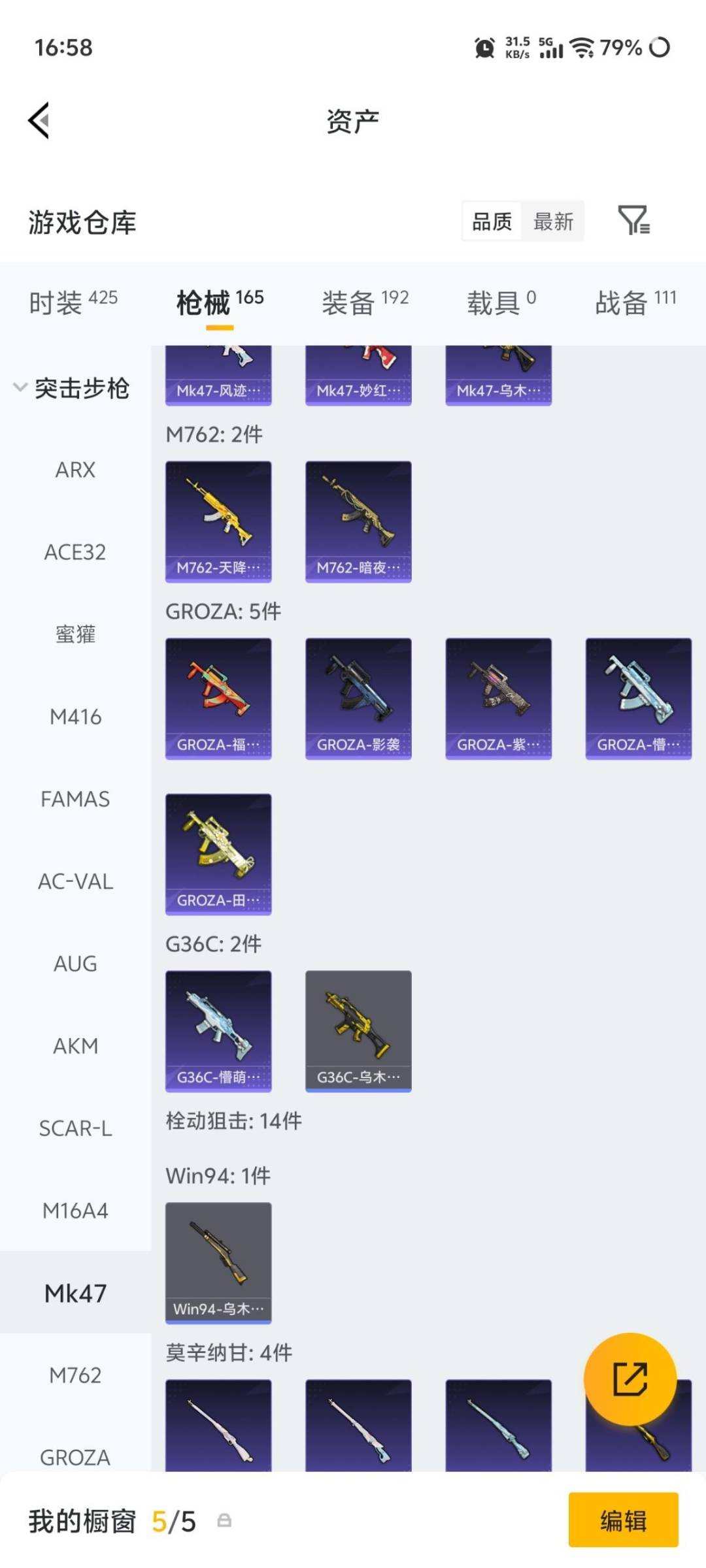Tap the yellow share floating button

(x=630, y=1379)
